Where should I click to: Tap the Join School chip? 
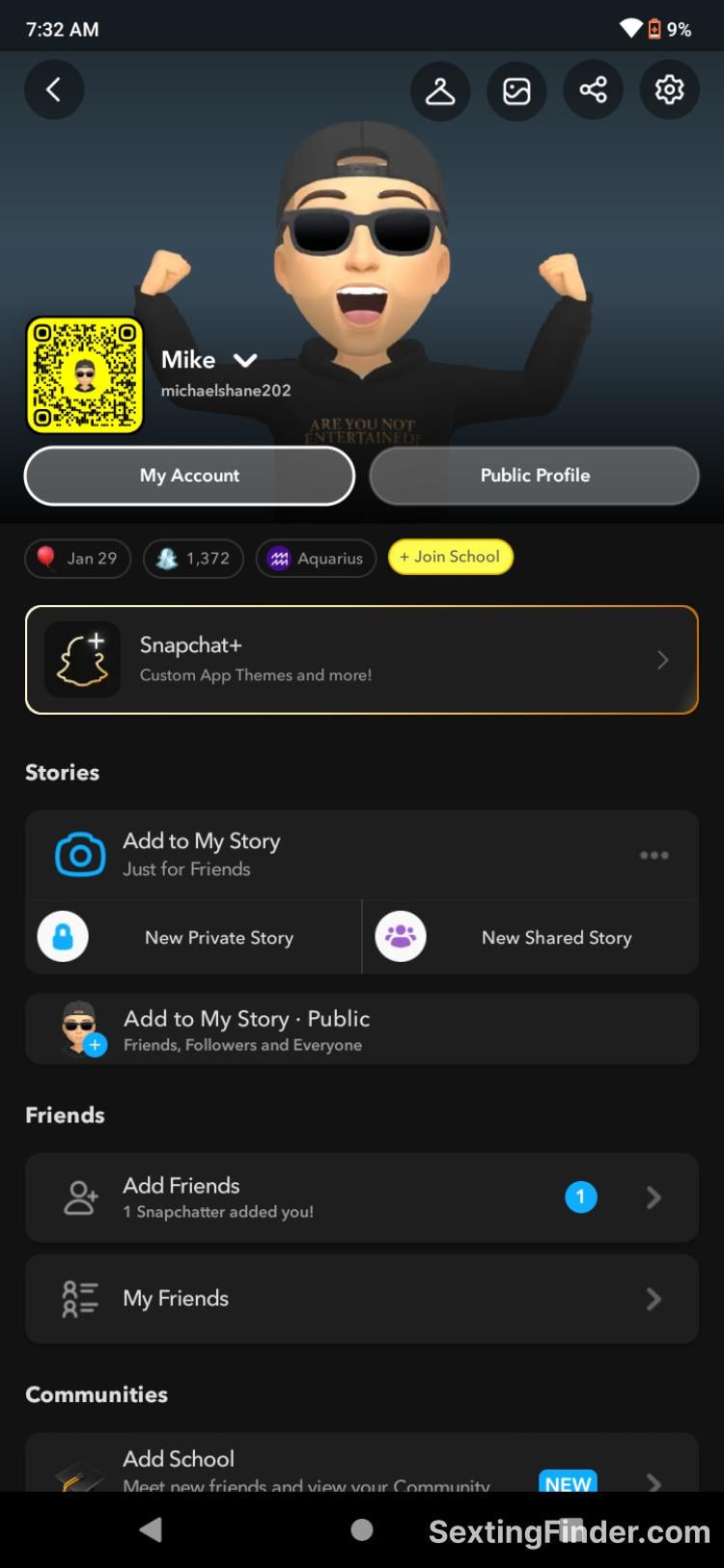tap(450, 557)
